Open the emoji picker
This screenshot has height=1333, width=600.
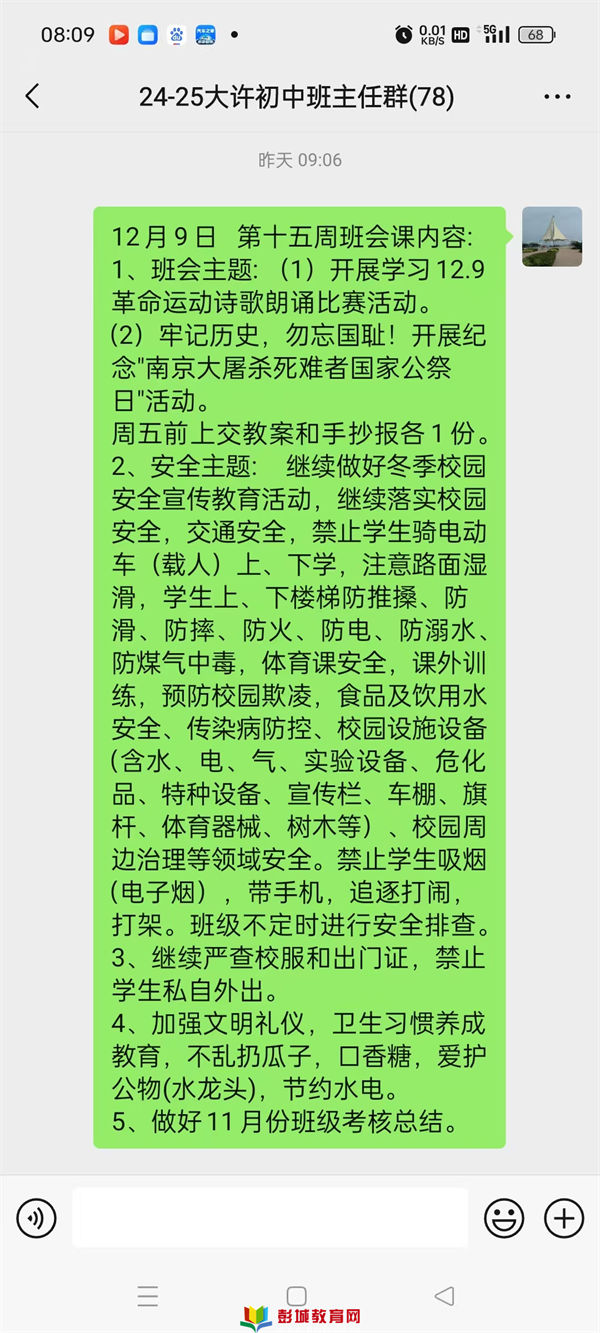[x=504, y=1218]
